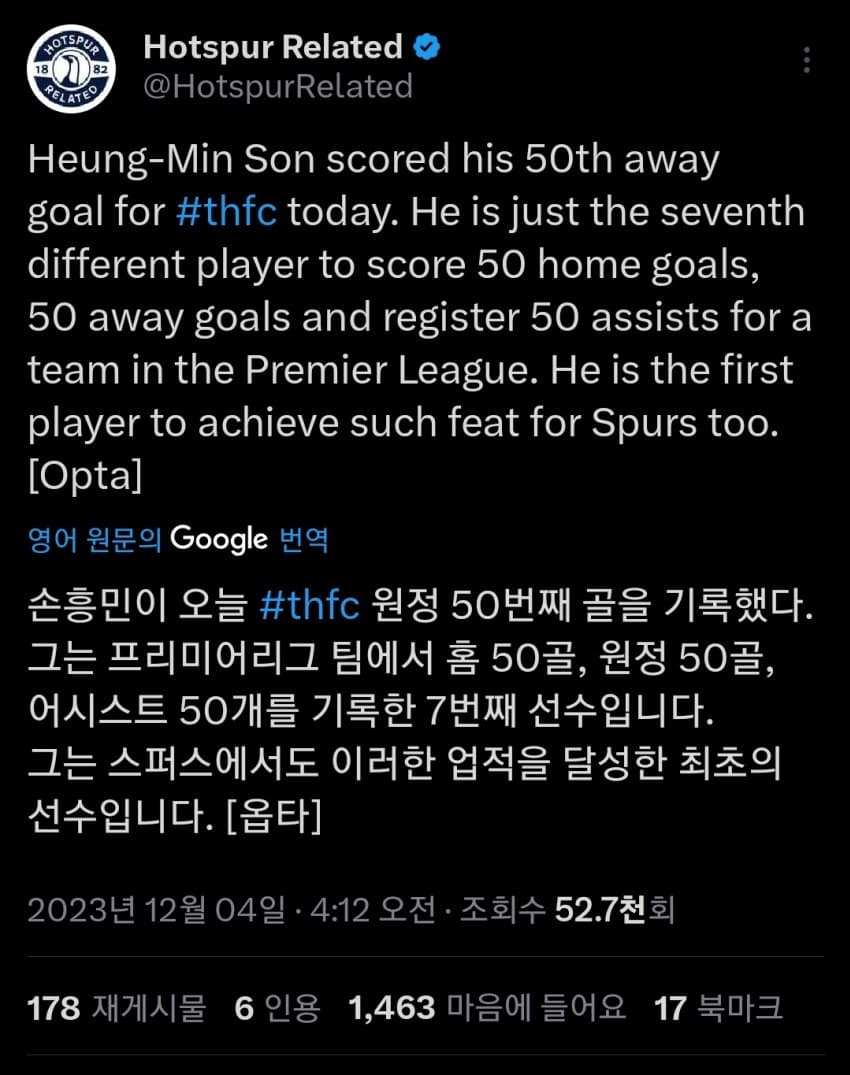View the 178 reposts list
850x1075 pixels.
tap(116, 1008)
